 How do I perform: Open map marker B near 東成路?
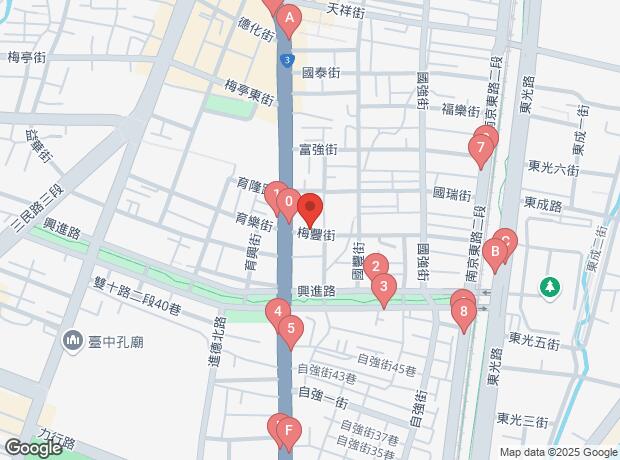click(494, 252)
